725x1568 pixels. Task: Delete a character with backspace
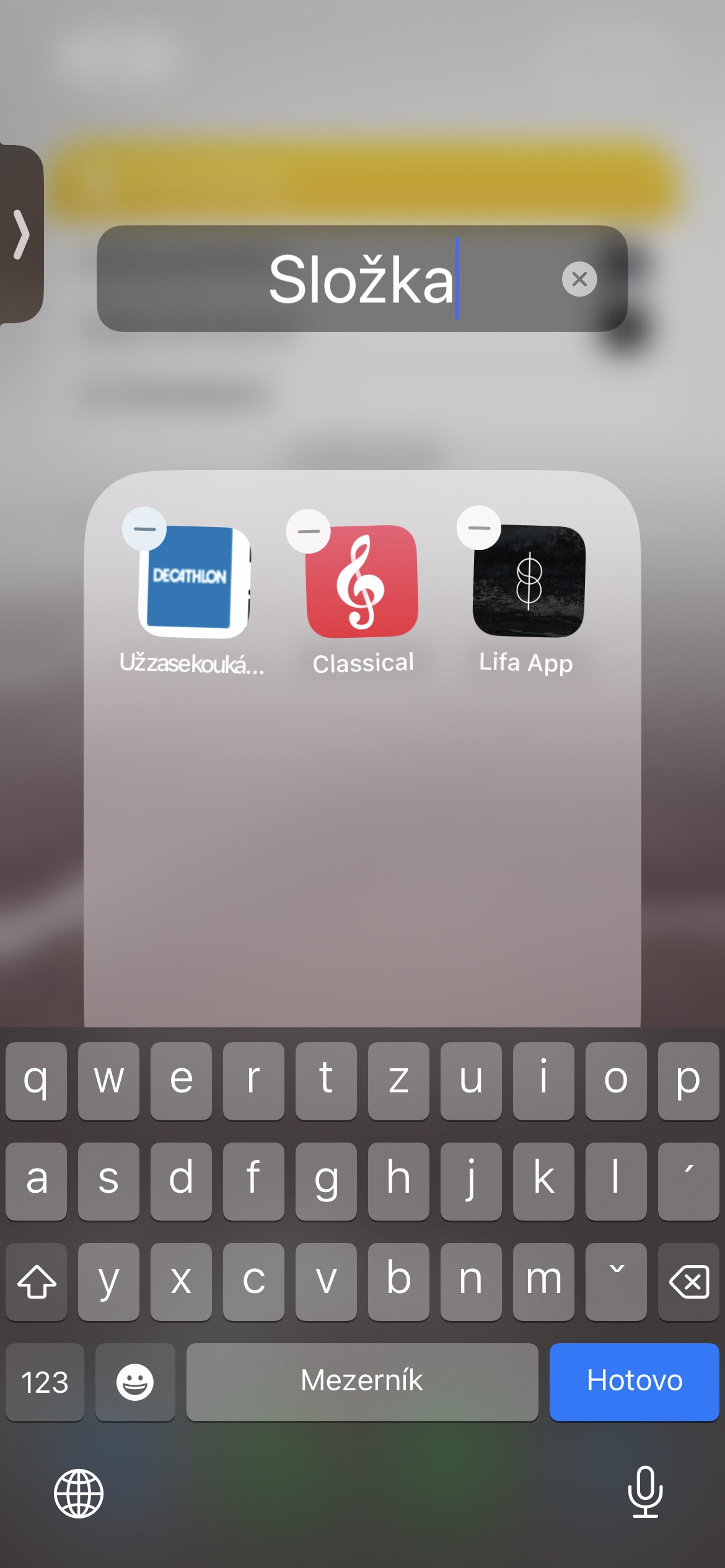(688, 1281)
